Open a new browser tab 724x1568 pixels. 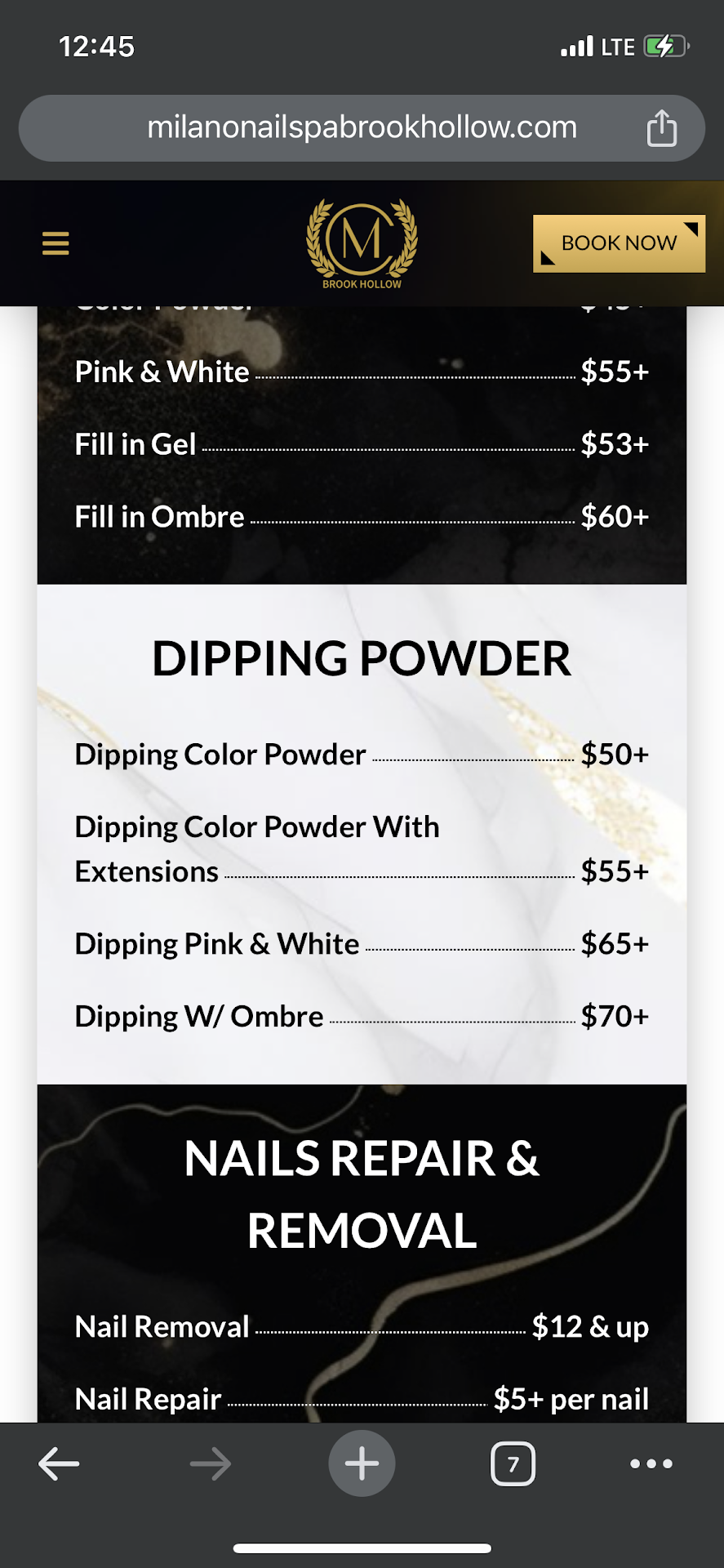pos(362,1463)
